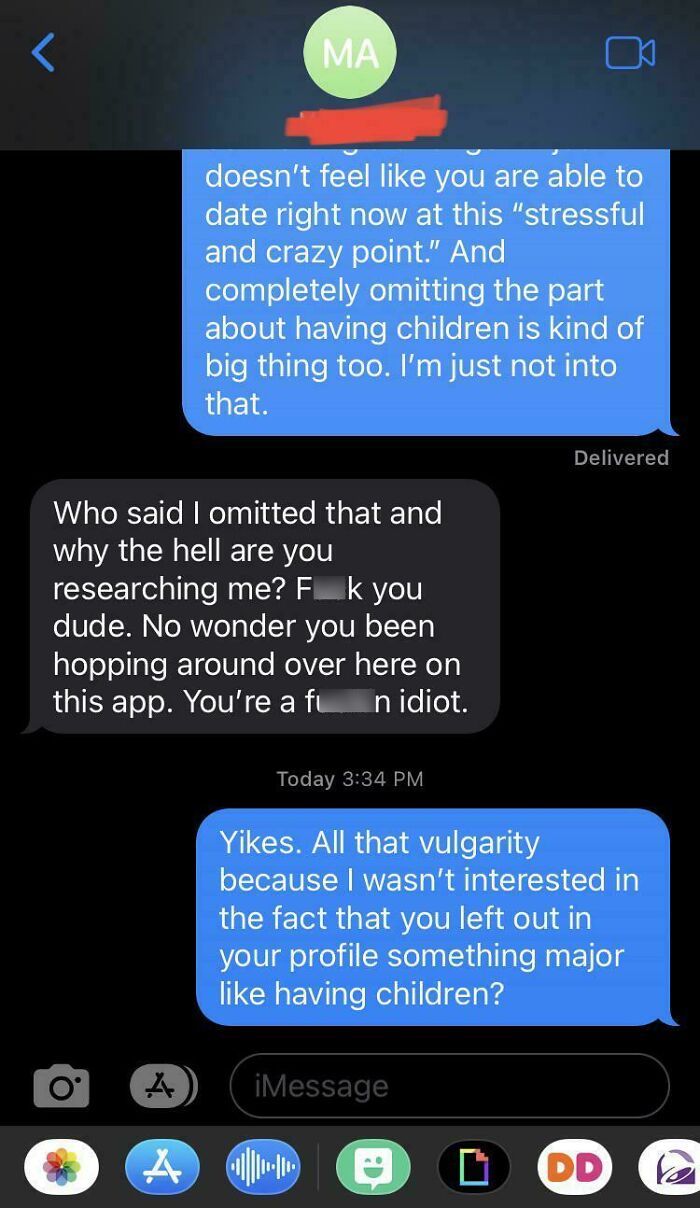Open the green smiley sticker app

click(x=374, y=1167)
